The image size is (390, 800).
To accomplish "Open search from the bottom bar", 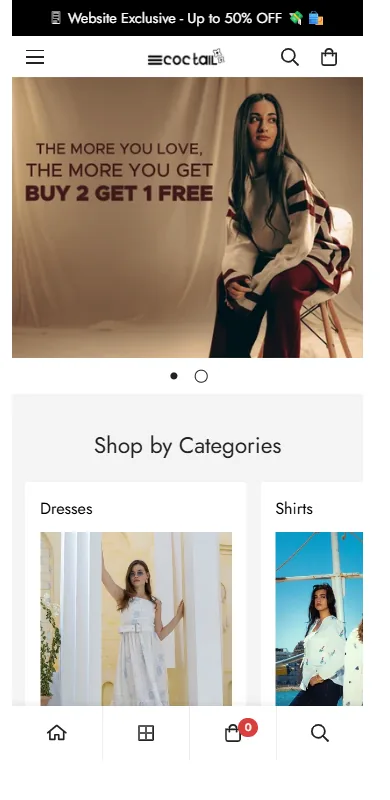I will click(x=320, y=733).
